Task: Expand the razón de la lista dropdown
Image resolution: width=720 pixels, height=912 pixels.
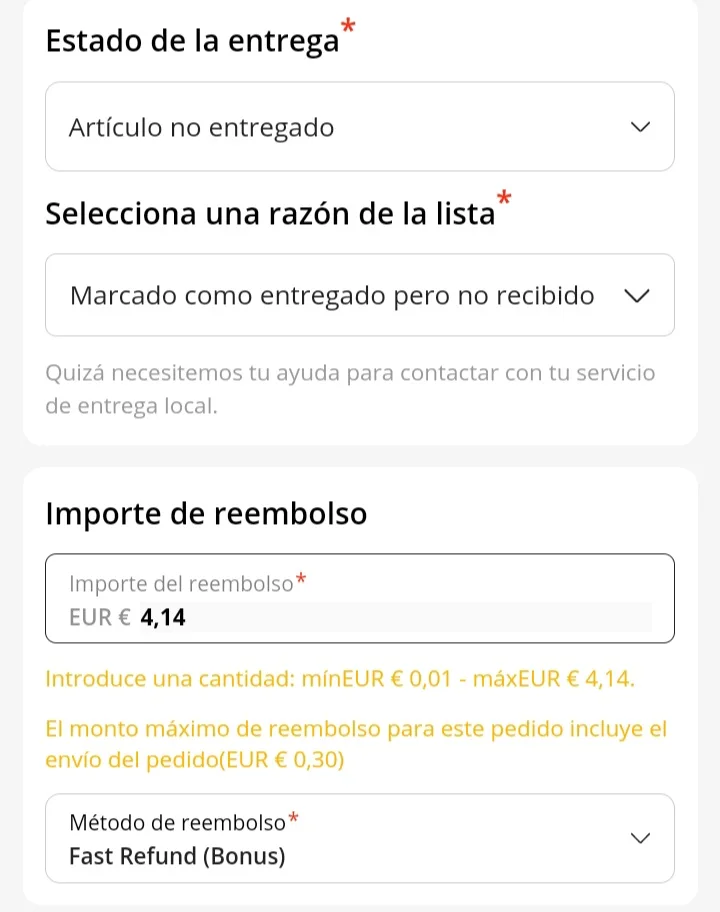Action: pyautogui.click(x=359, y=296)
